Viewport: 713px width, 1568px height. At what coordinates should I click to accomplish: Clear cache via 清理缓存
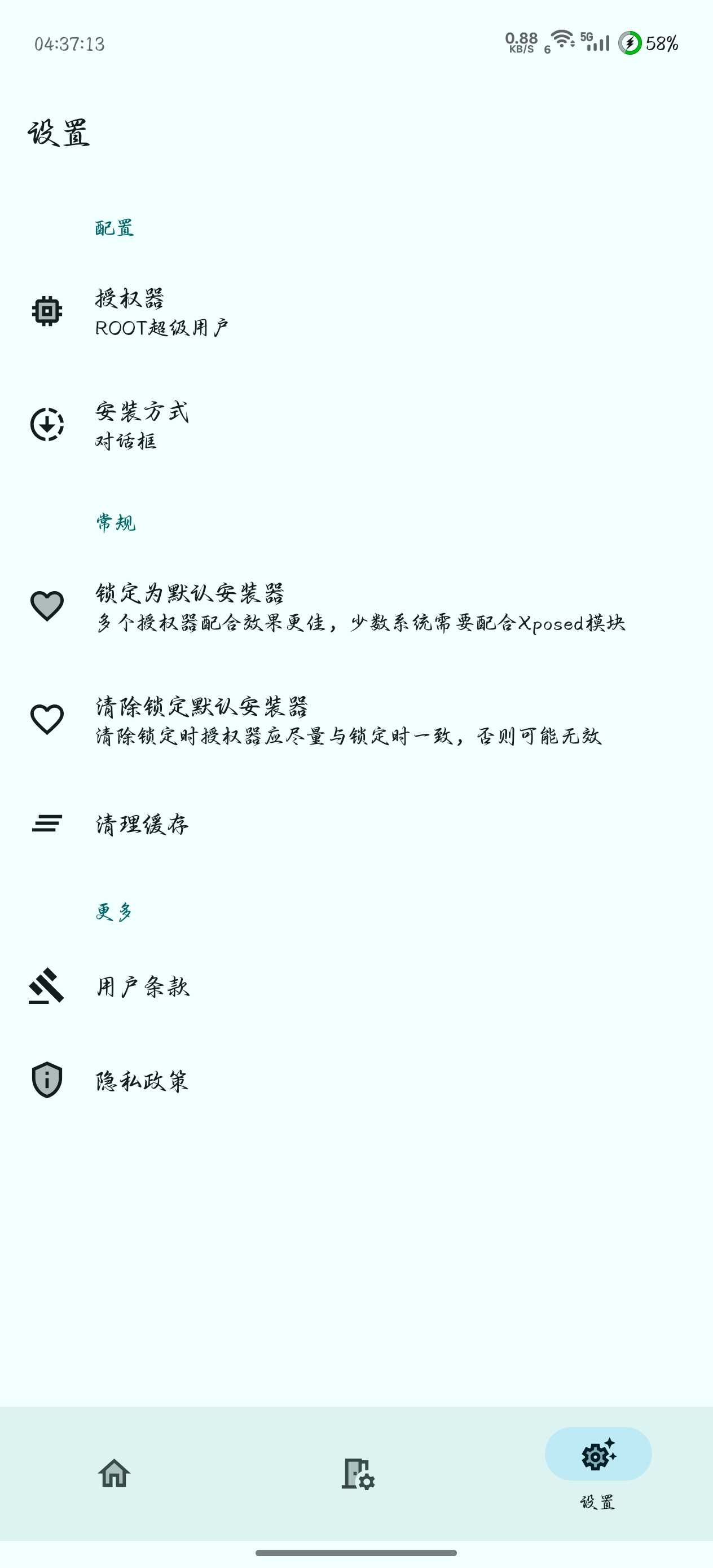coord(142,824)
